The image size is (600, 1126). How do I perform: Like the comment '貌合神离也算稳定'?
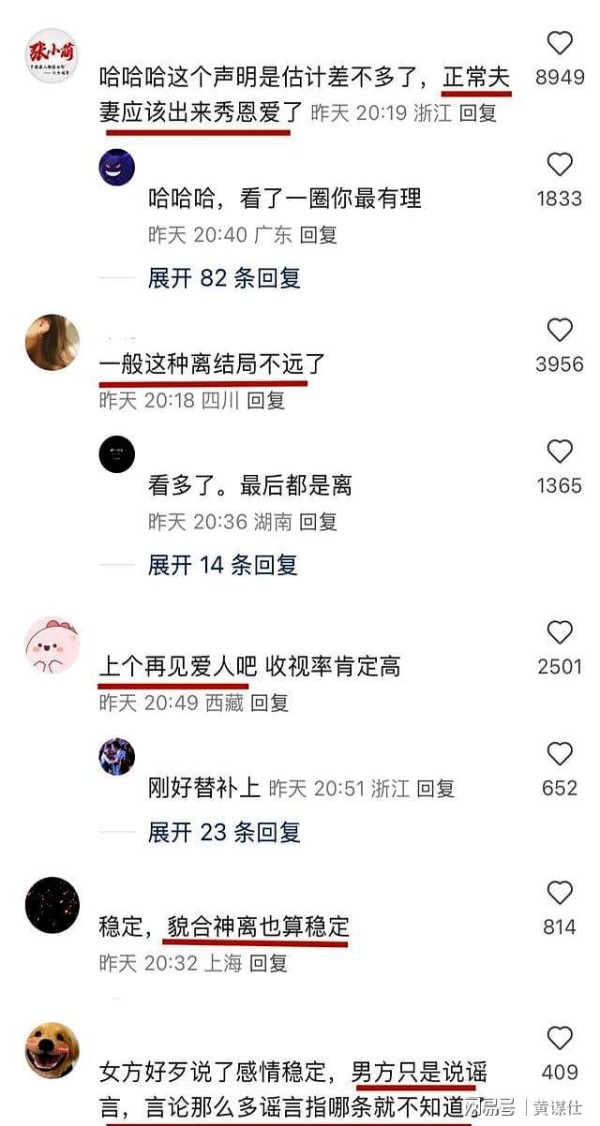(x=560, y=894)
